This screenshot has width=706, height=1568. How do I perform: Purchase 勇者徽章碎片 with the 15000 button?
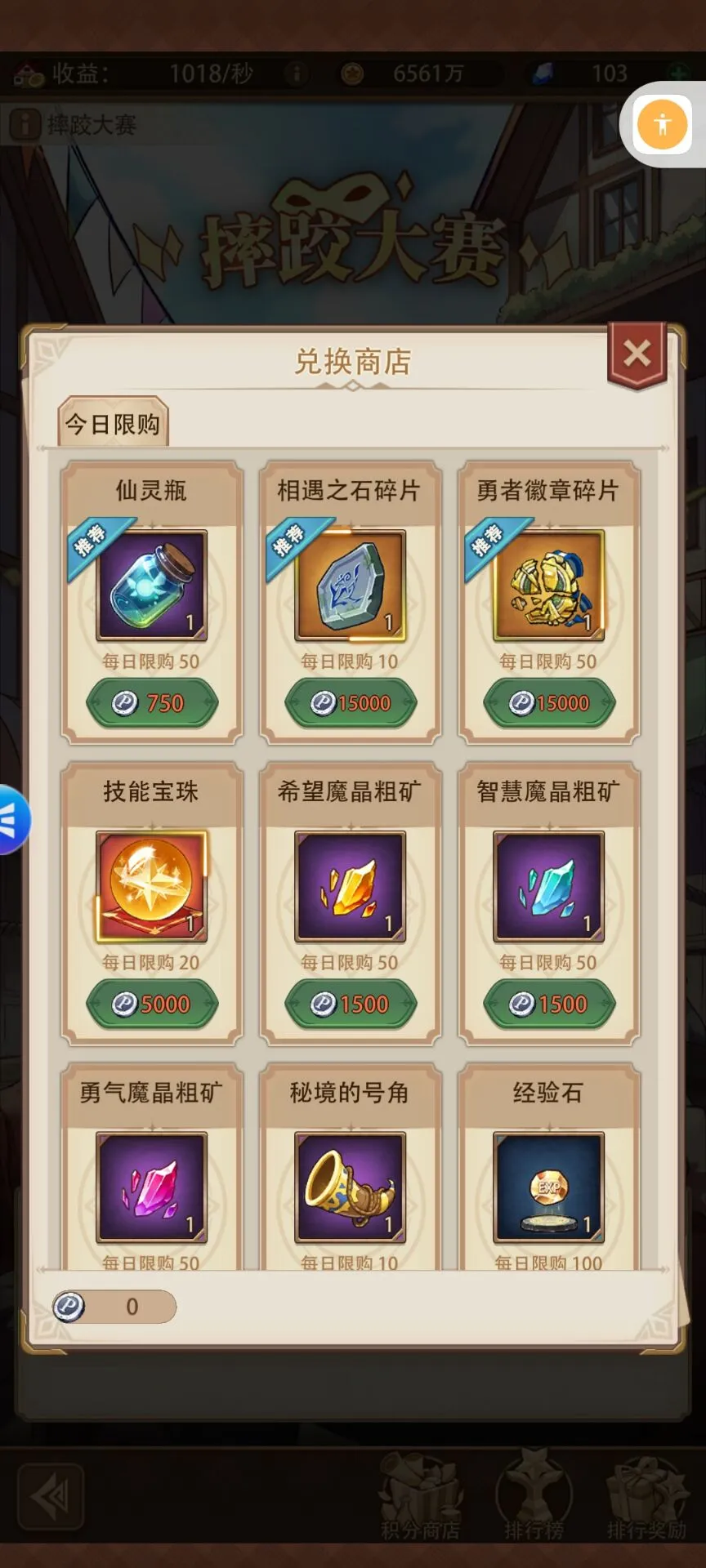point(549,703)
